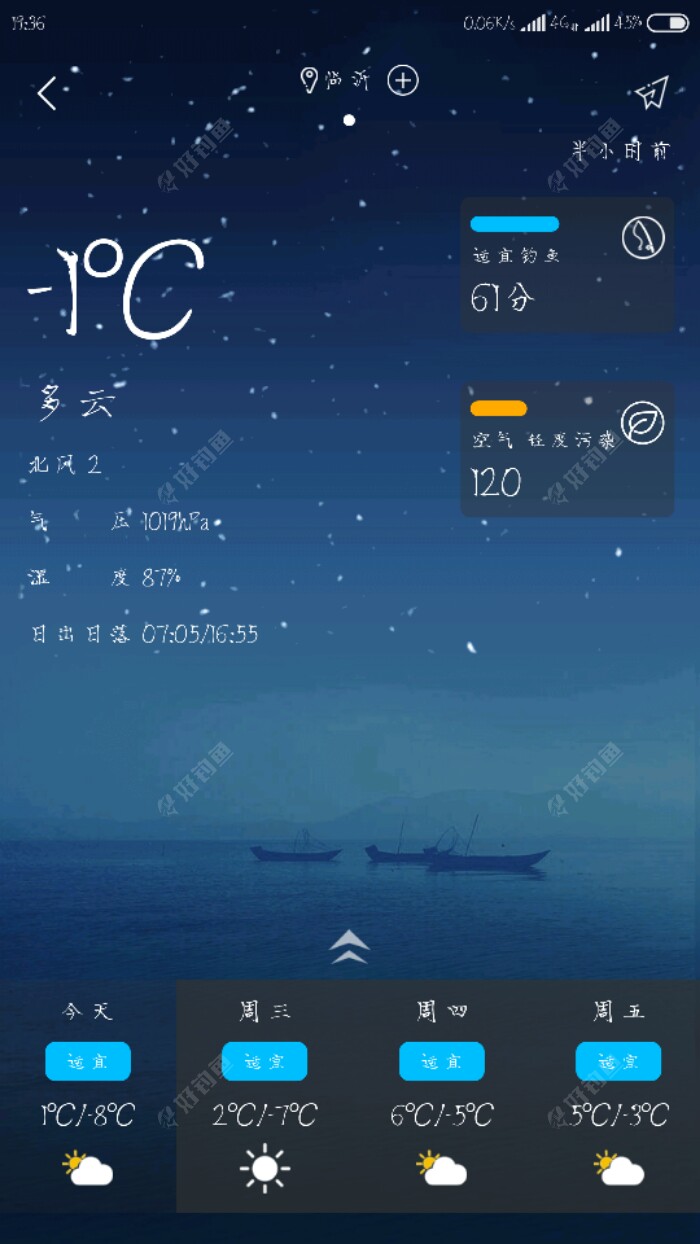Share the weather via the paper plane icon
This screenshot has height=1244, width=700.
pos(651,94)
